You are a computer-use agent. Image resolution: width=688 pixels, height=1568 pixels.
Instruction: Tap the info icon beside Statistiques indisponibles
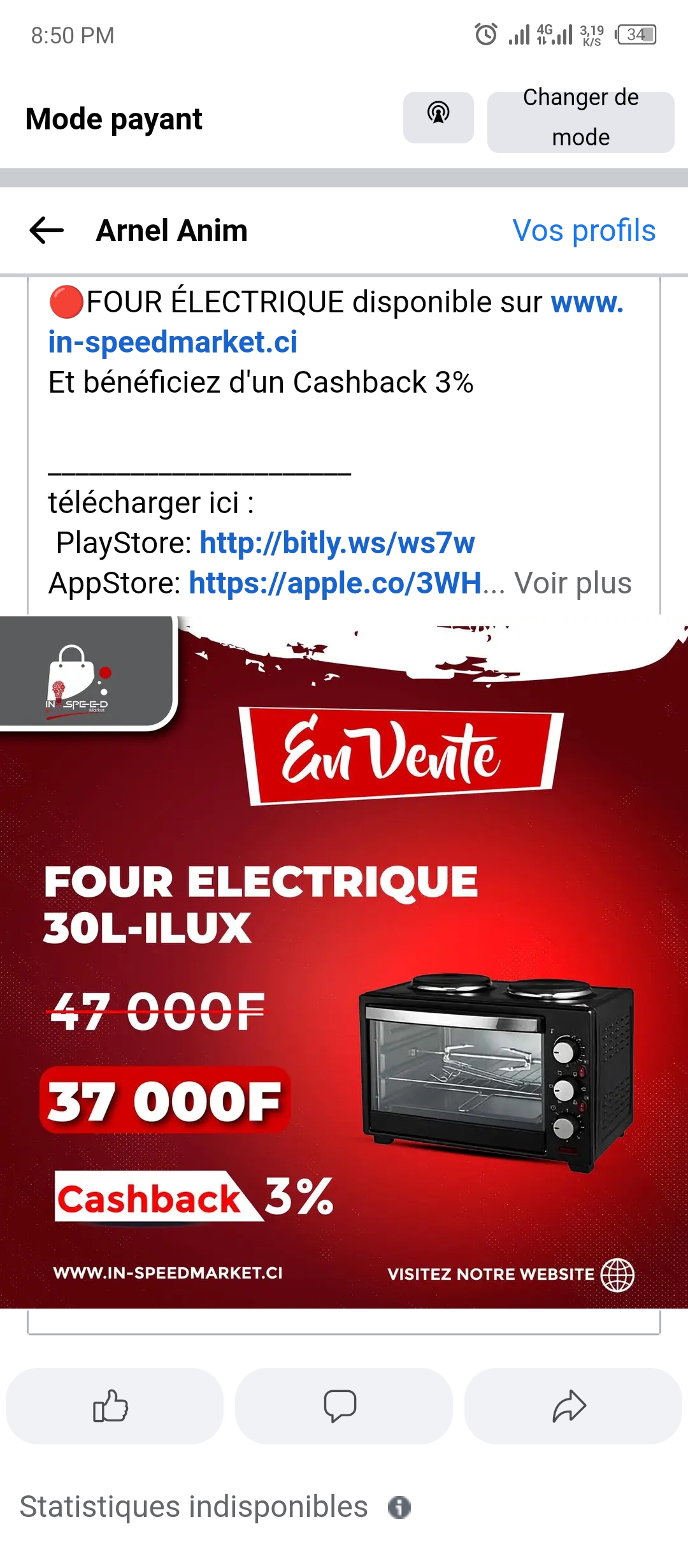pos(399,1507)
